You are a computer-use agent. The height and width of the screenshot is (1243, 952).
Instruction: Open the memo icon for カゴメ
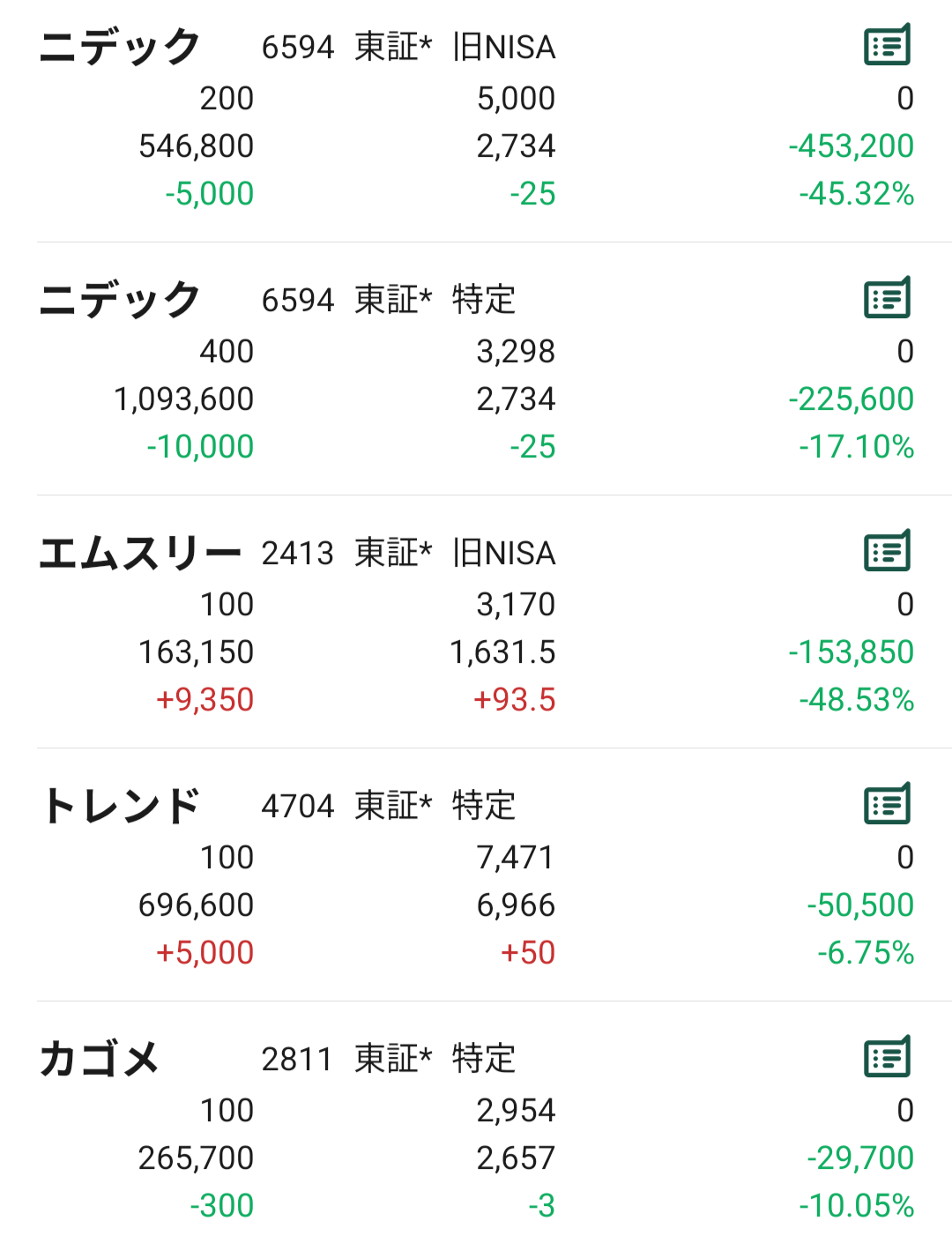point(887,1057)
